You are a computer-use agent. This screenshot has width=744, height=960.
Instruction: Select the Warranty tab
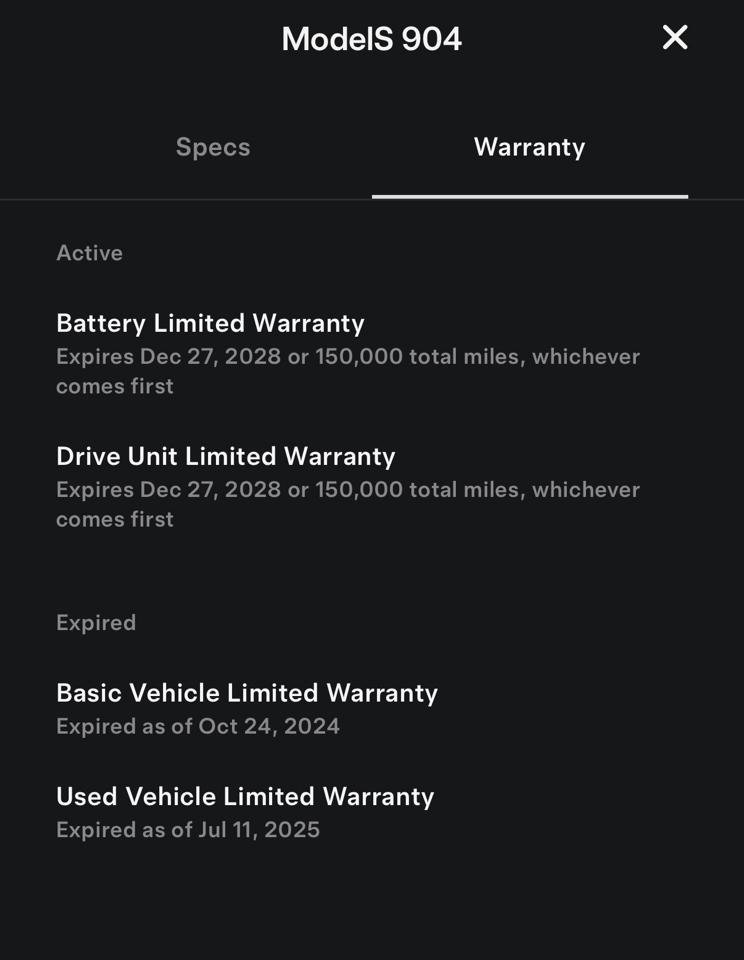pyautogui.click(x=530, y=147)
